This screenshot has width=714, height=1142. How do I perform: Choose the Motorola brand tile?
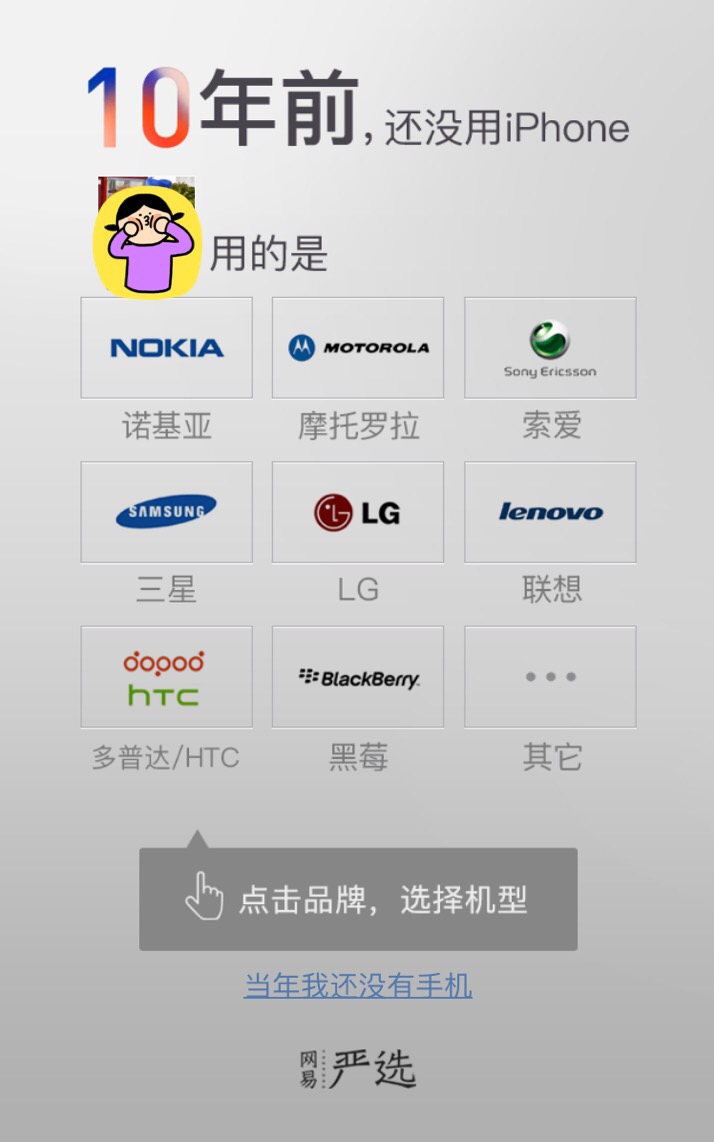tap(358, 348)
